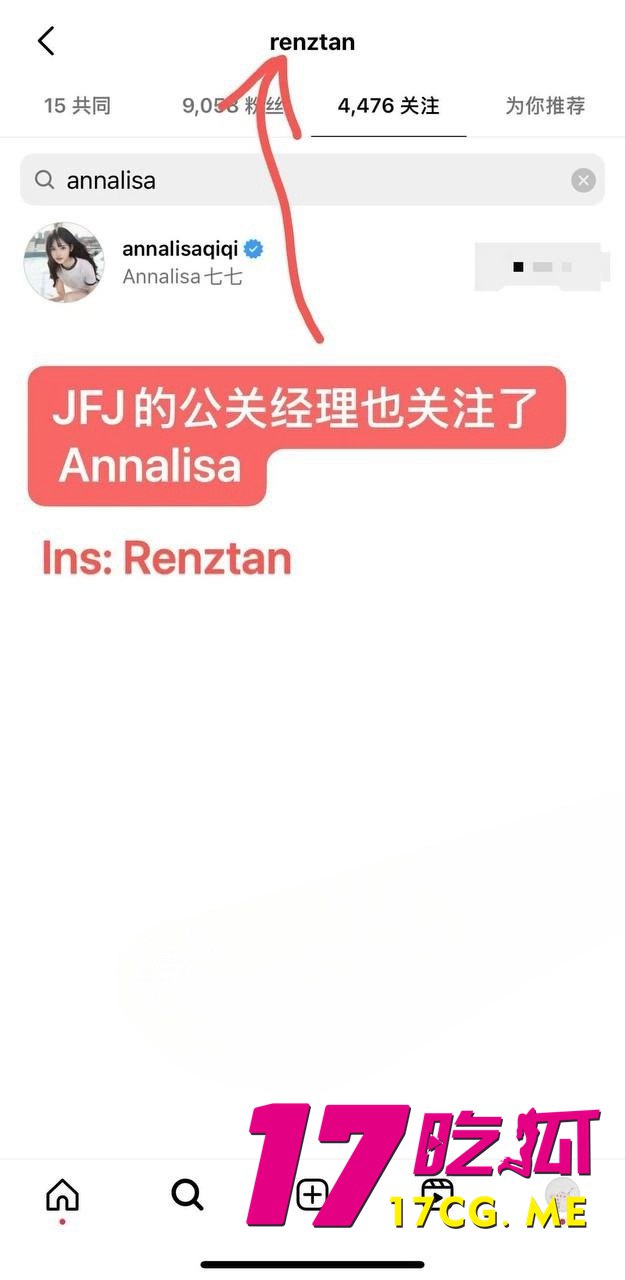Tap the search field containing annalisa
Screen dimensions: 625x1280
coord(300,180)
